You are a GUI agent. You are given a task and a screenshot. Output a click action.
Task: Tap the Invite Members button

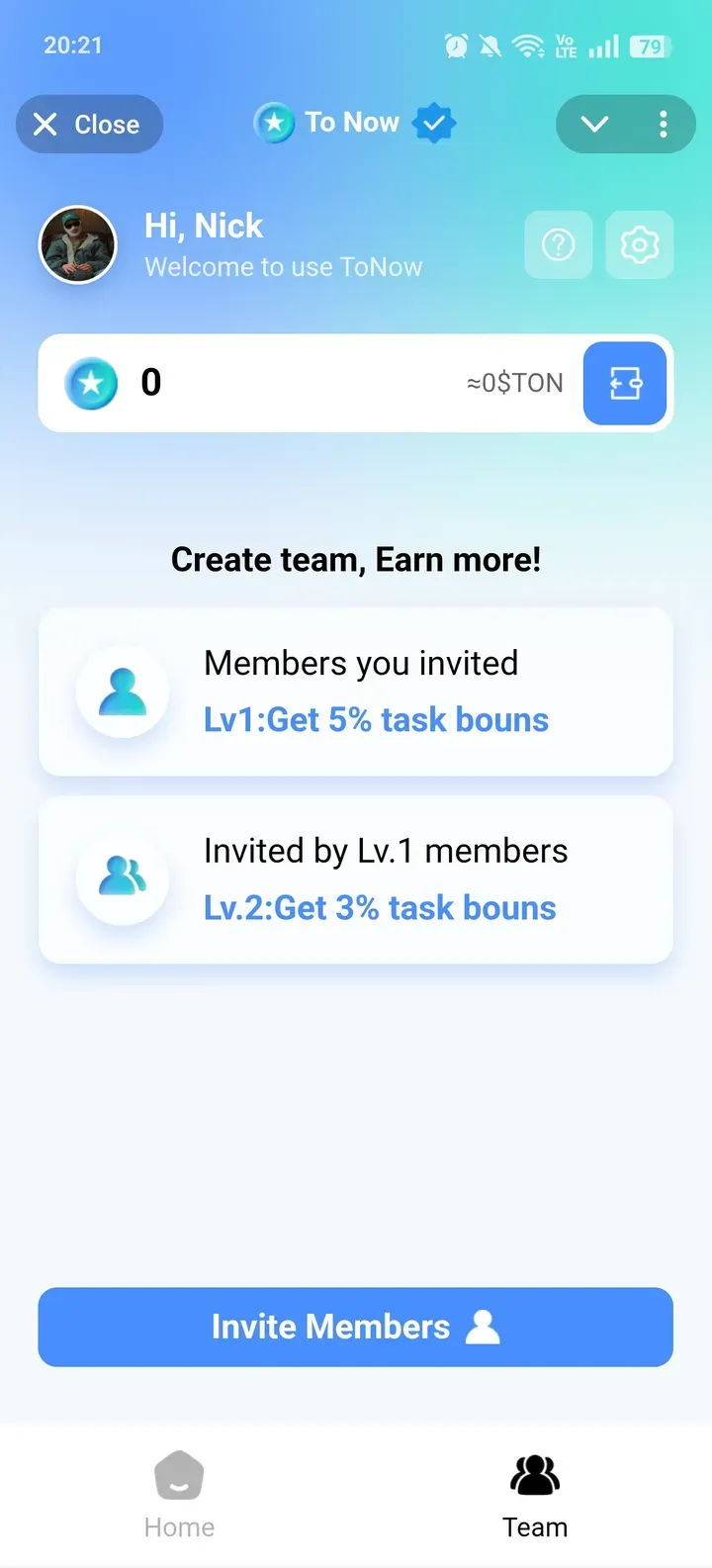click(x=356, y=1327)
